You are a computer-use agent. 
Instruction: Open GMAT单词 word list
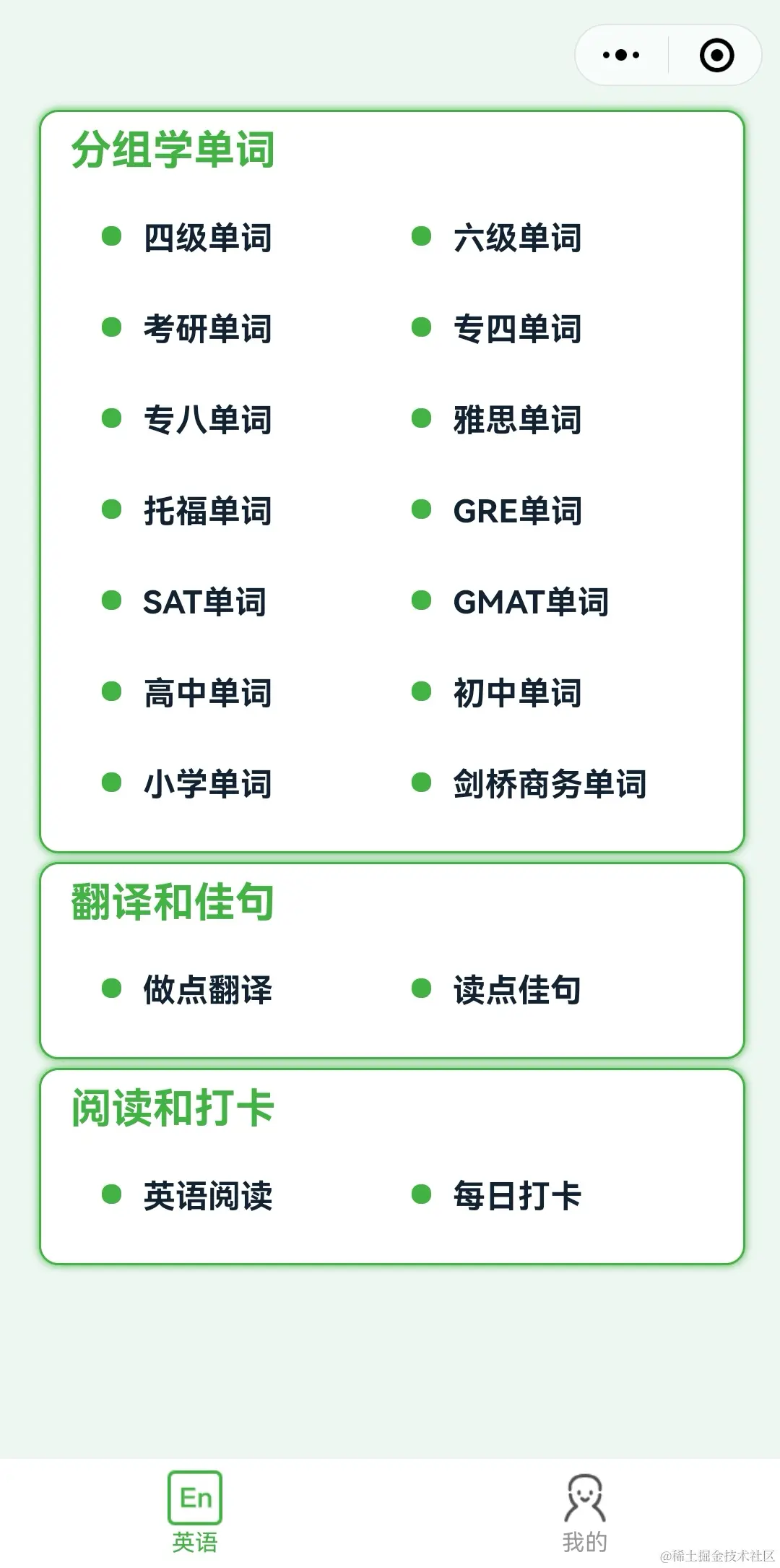(x=531, y=602)
